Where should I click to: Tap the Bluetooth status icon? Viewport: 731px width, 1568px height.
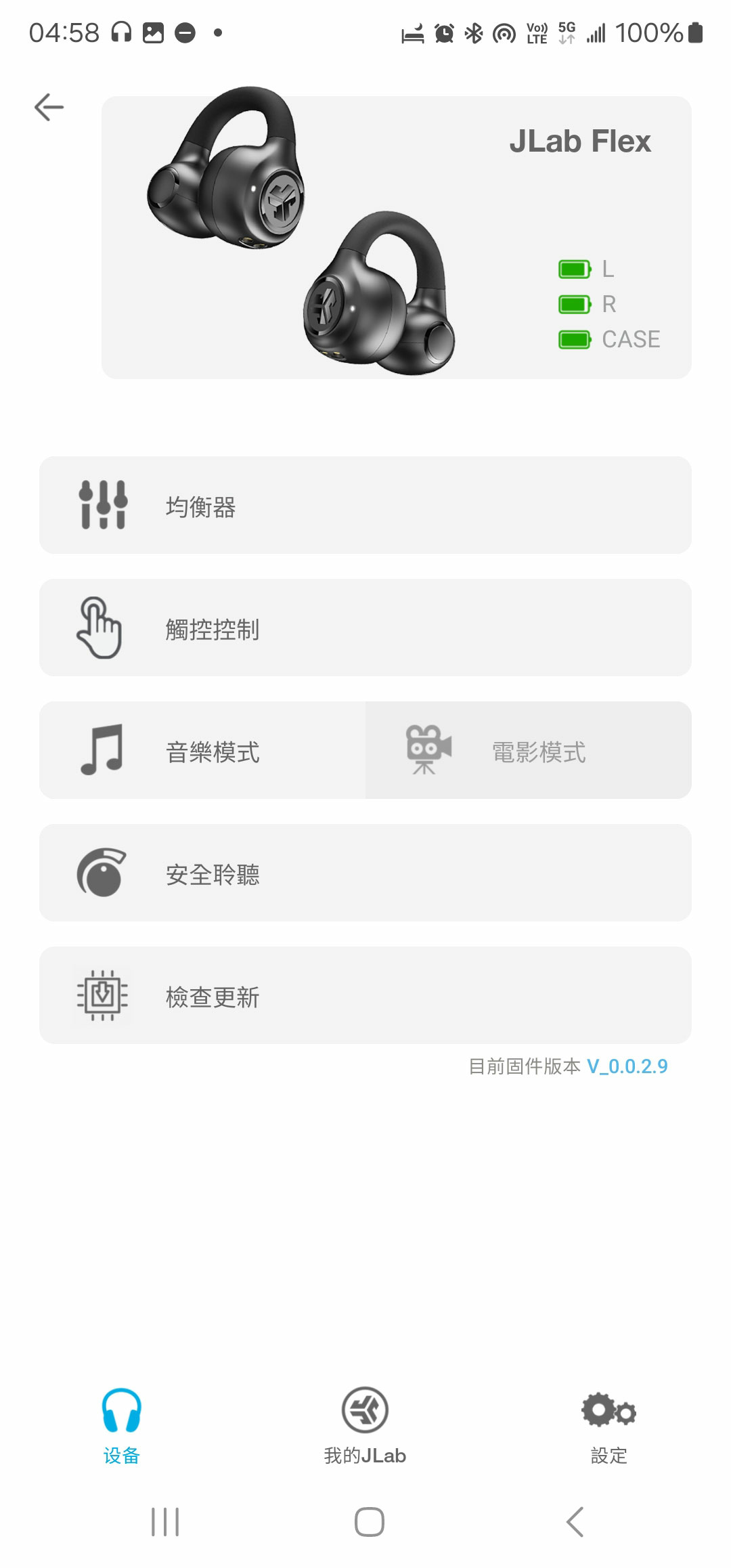click(x=472, y=32)
